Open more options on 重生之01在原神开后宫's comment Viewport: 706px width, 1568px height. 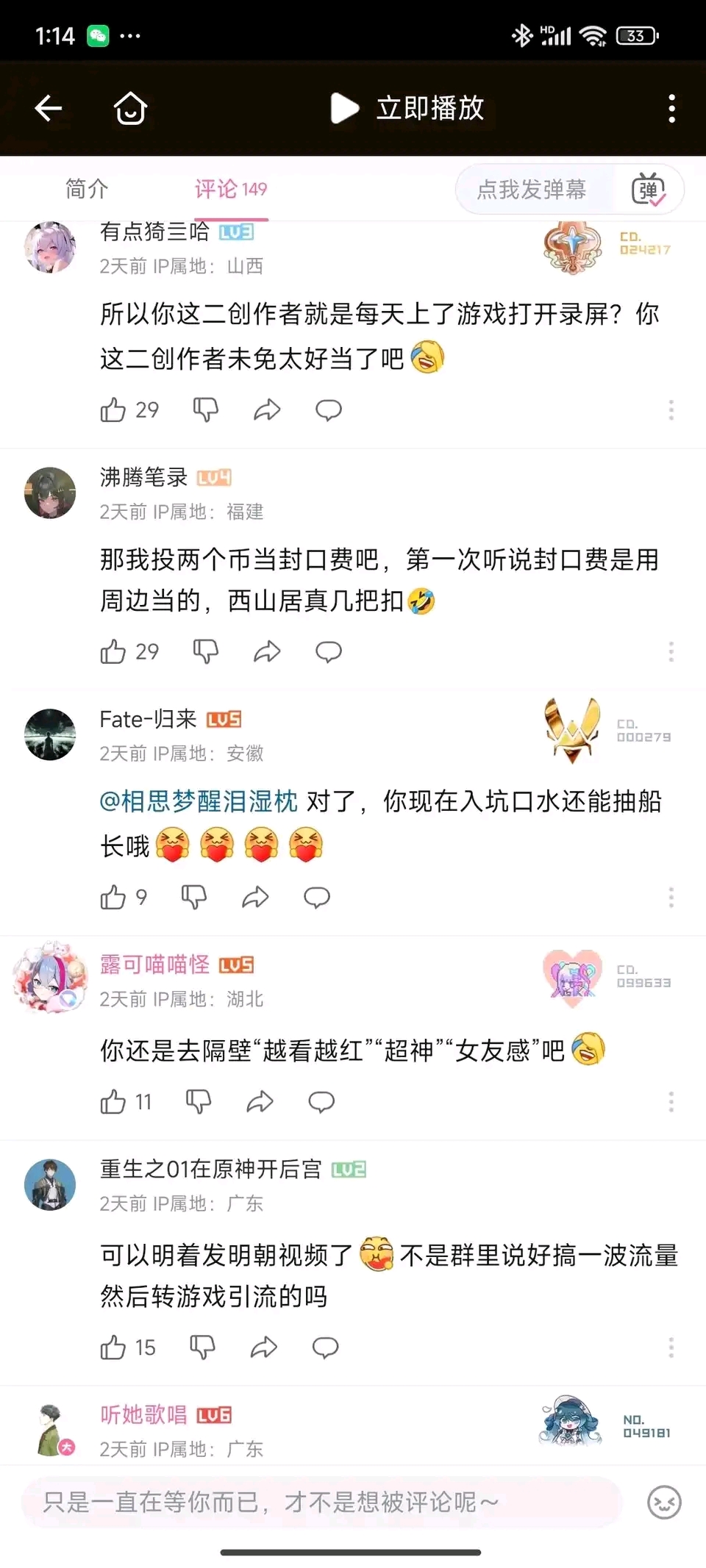click(x=671, y=1347)
